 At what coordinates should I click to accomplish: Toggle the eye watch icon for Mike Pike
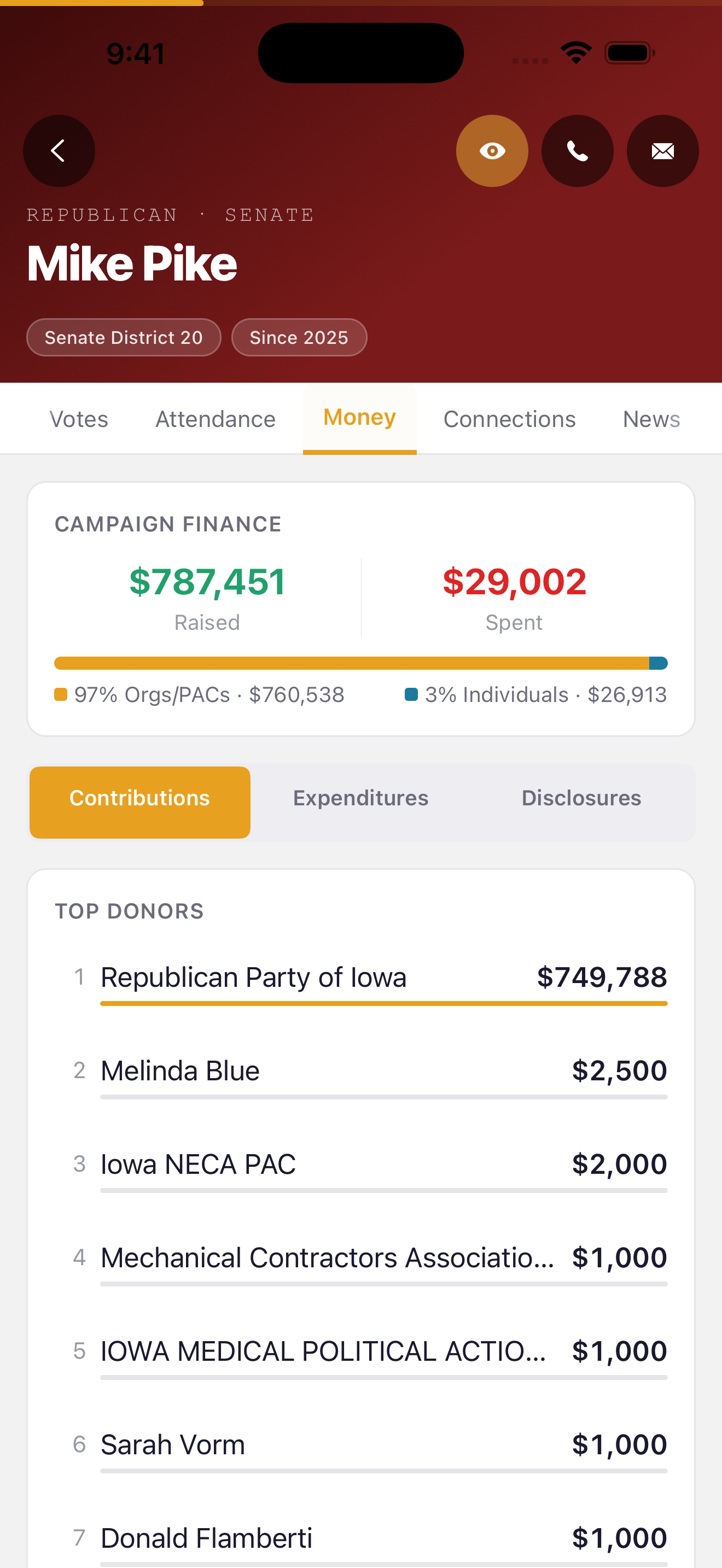click(x=492, y=150)
